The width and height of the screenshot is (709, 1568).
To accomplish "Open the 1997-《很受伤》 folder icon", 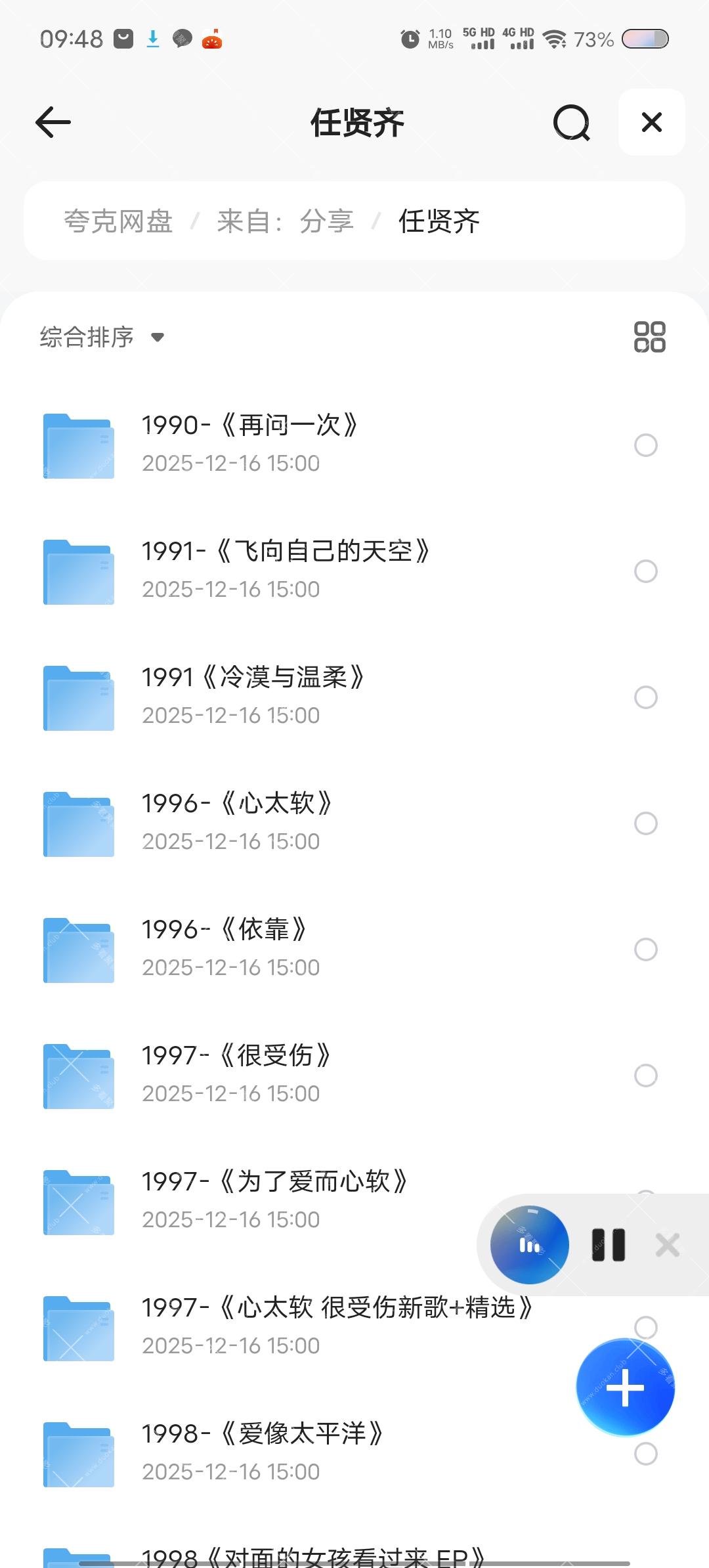I will tap(77, 1075).
